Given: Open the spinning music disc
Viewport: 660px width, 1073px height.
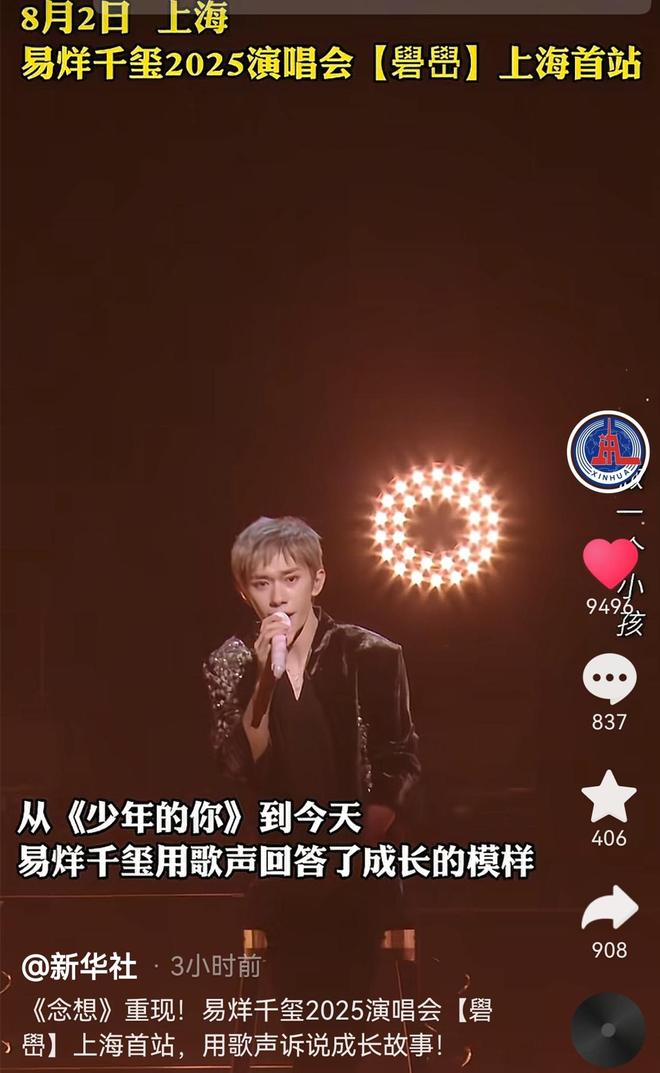Looking at the screenshot, I should [x=608, y=1029].
